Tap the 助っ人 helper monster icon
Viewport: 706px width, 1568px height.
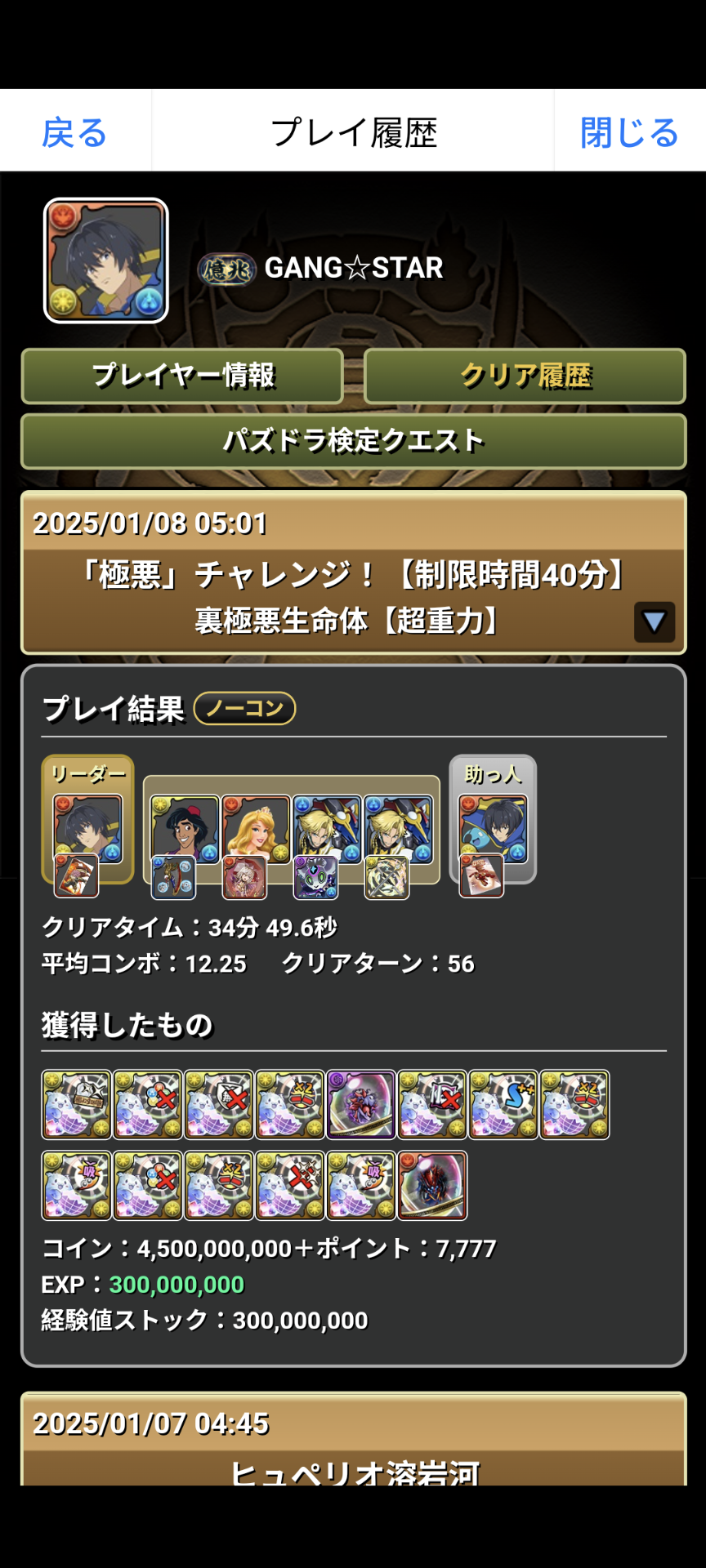493,829
